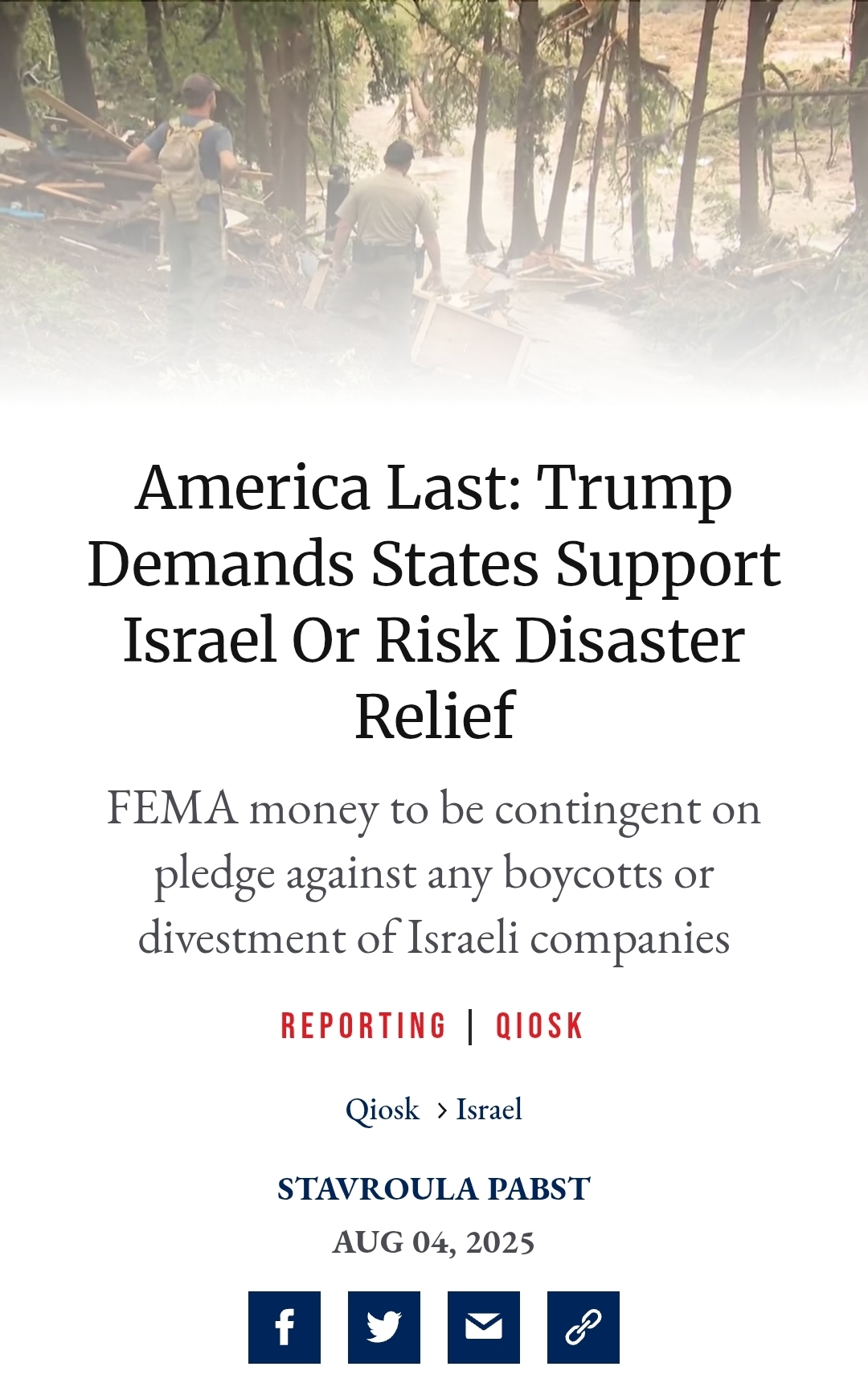This screenshot has width=868, height=1383.
Task: Copy the article link
Action: (x=583, y=1327)
